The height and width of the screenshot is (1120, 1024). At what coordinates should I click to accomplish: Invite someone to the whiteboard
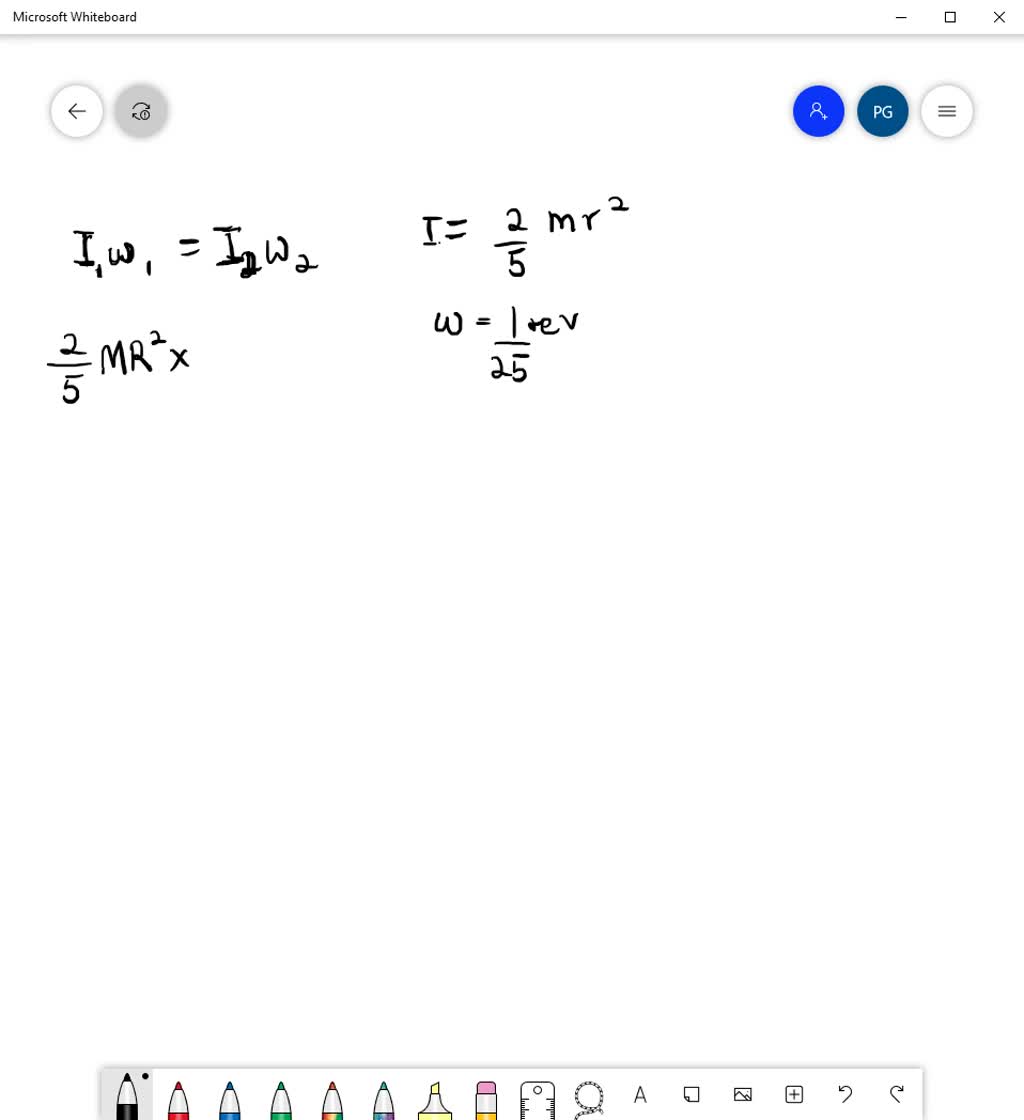(x=818, y=111)
